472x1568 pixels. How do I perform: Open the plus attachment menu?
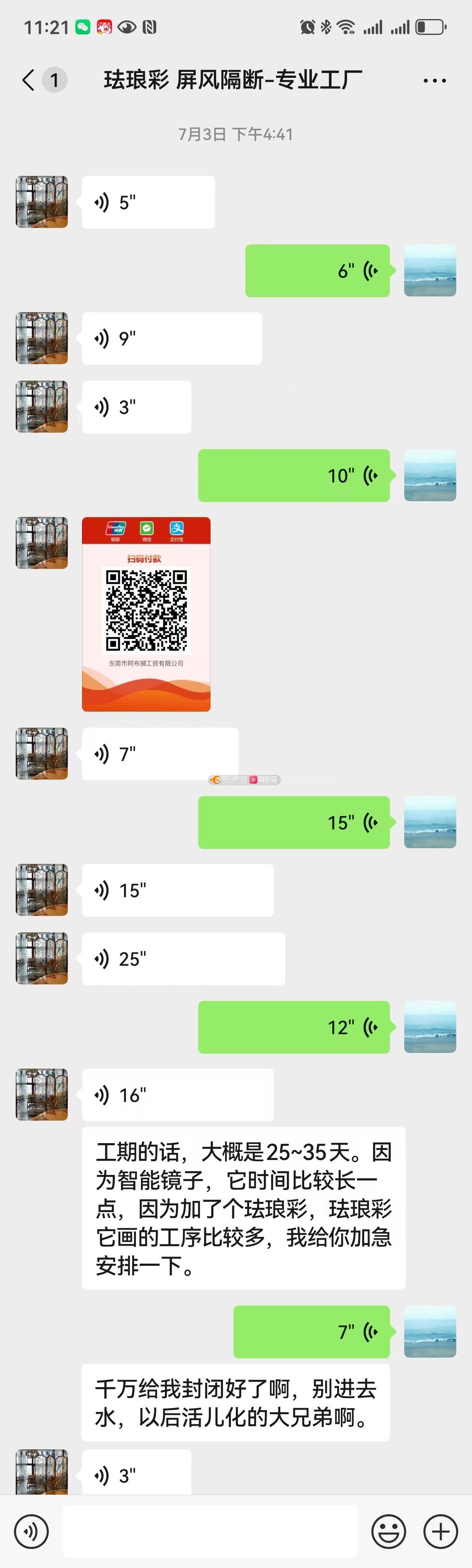pos(440,1531)
